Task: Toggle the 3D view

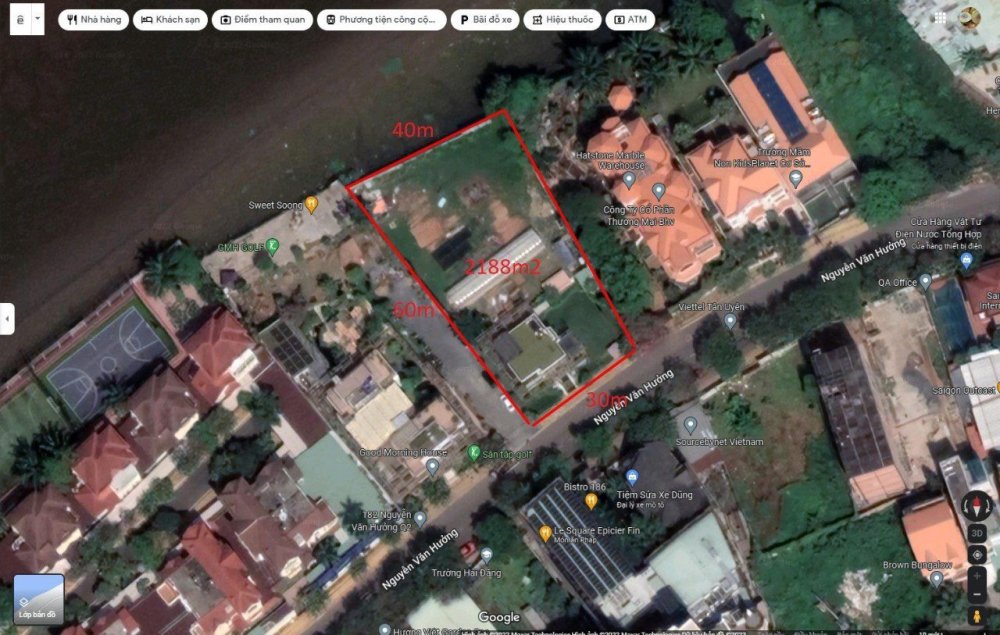Action: point(977,533)
